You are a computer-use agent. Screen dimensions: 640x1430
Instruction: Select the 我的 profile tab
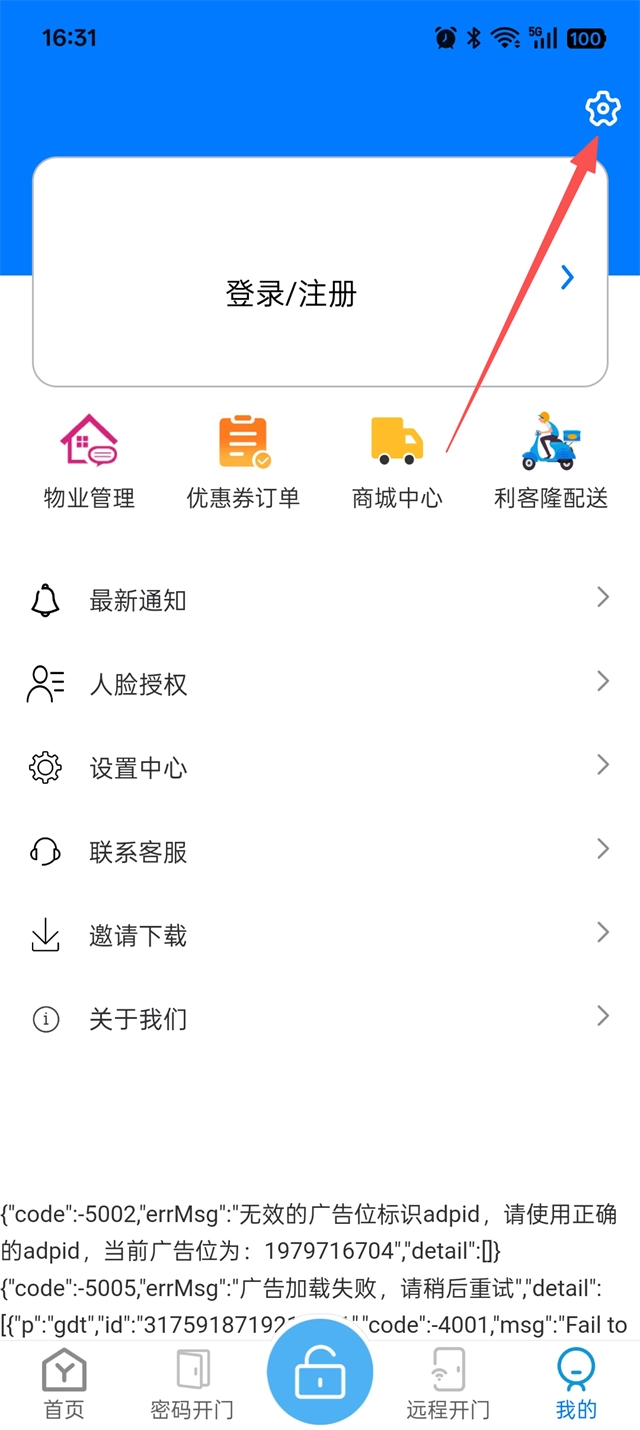[576, 1384]
